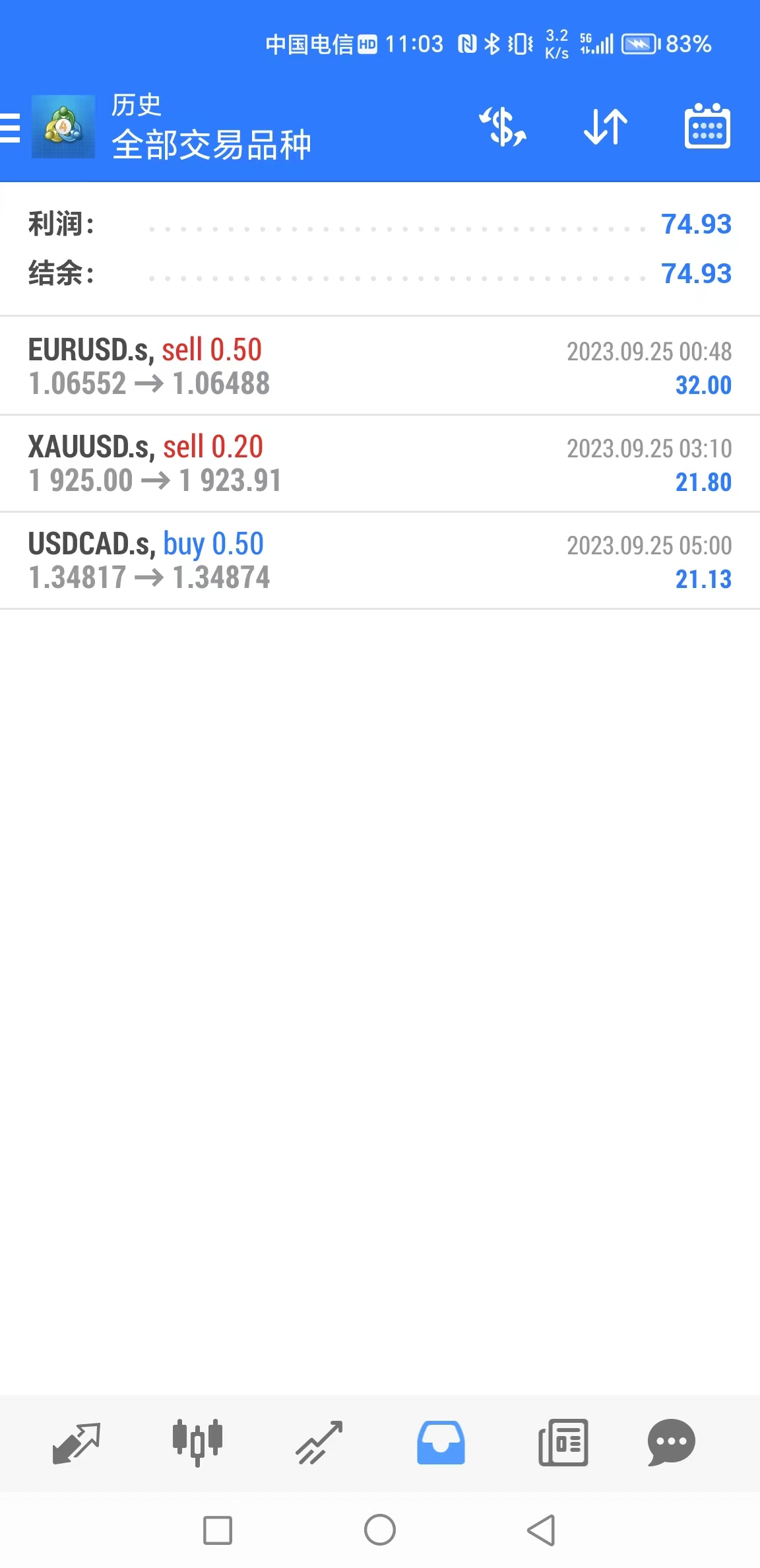
Task: Select the USDCAD.s buy 0.50 trade
Action: (x=380, y=560)
